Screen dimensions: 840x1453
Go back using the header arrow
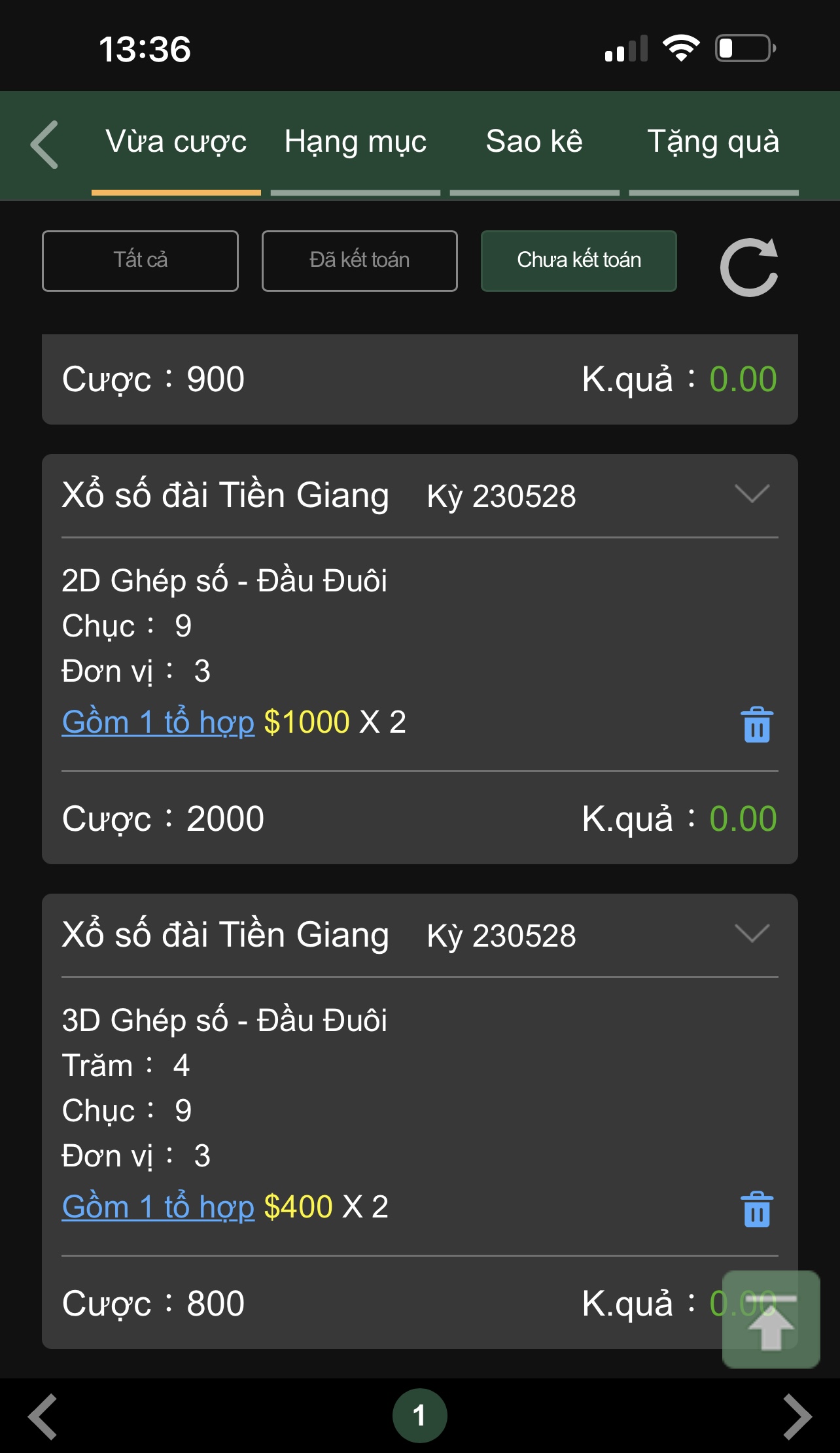coord(44,144)
